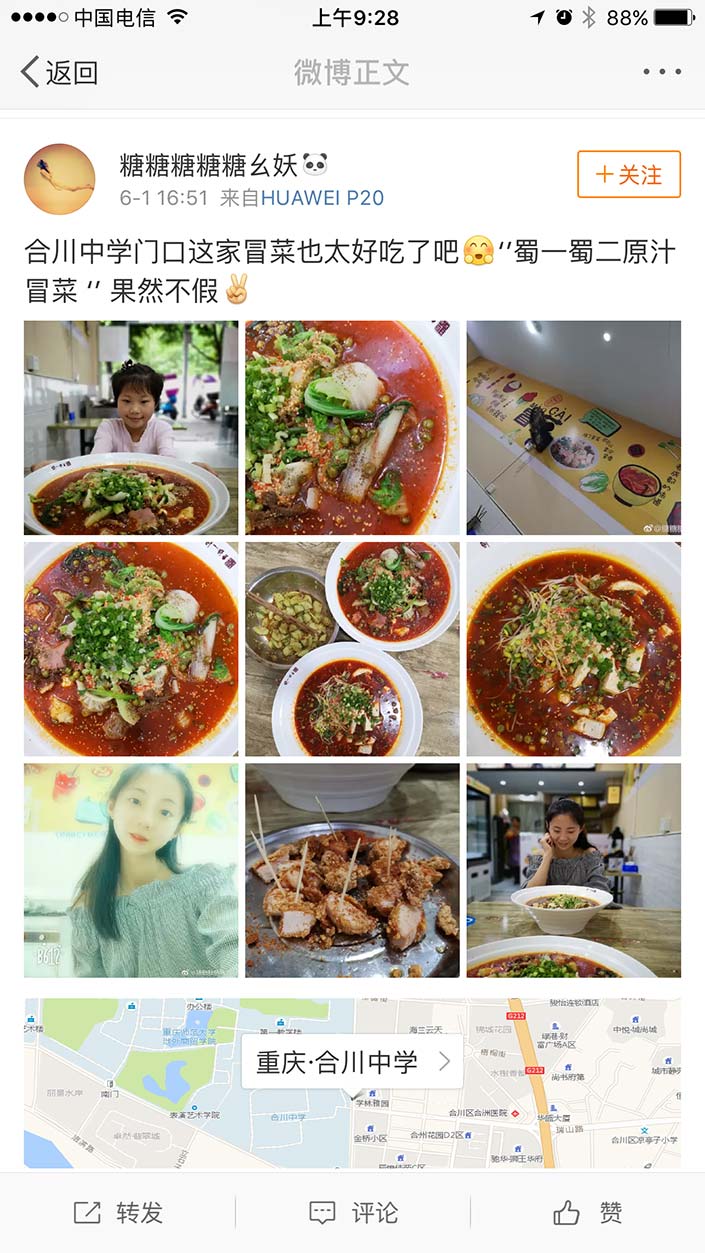This screenshot has height=1253, width=705.
Task: Open the three-dot overflow menu
Action: pyautogui.click(x=661, y=72)
